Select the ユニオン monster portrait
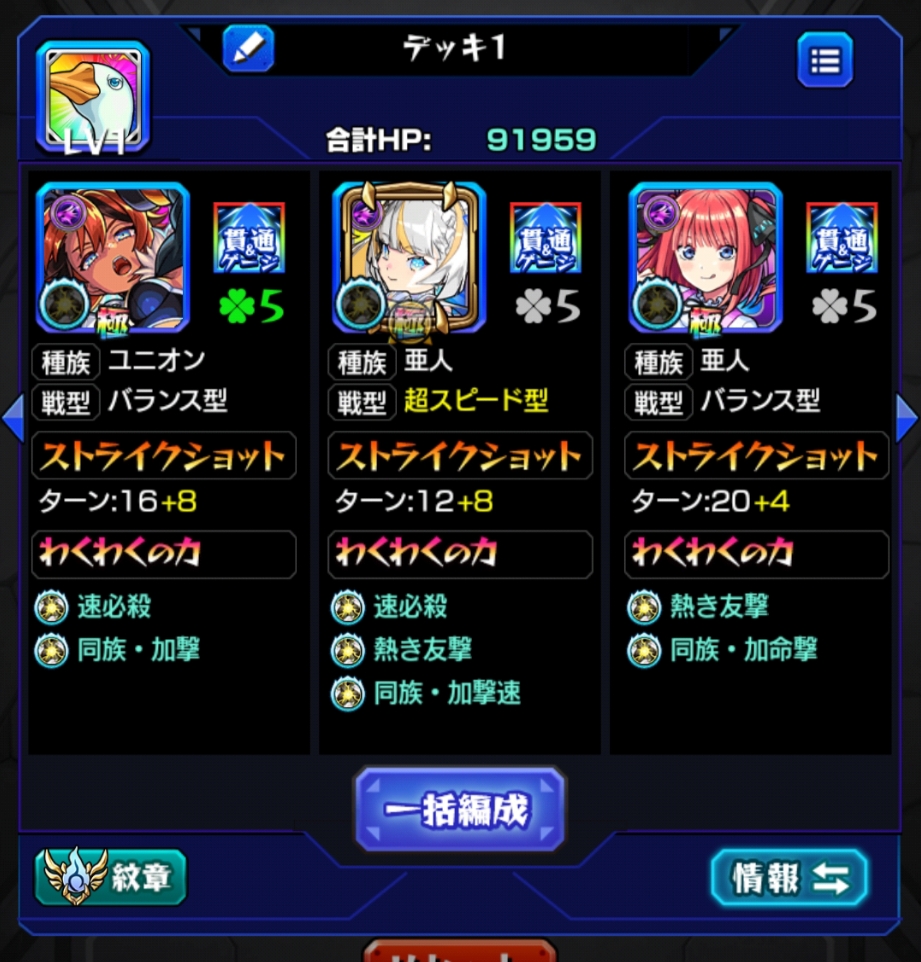This screenshot has height=962, width=921. (112, 258)
